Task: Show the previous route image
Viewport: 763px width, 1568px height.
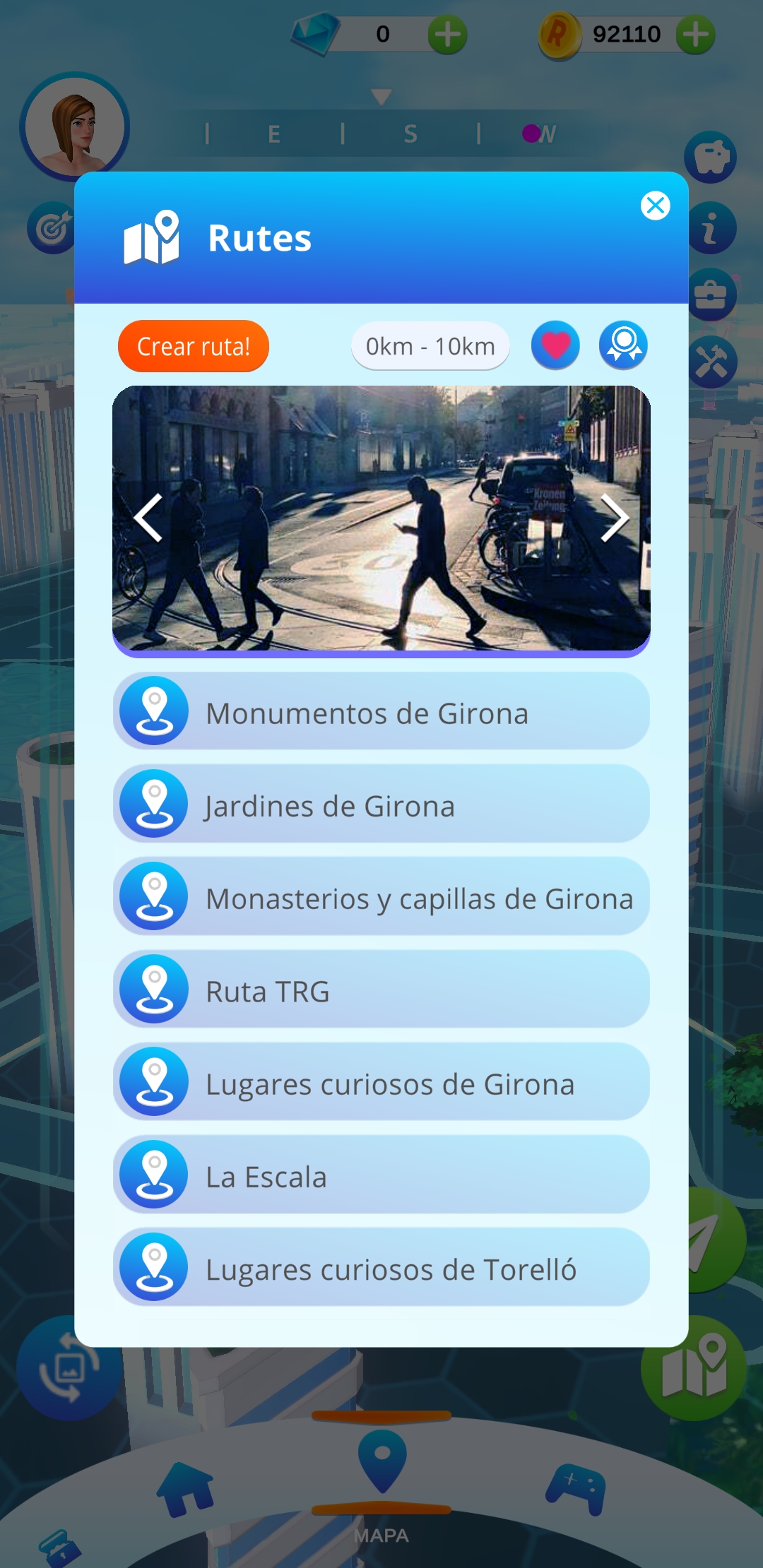Action: click(x=149, y=518)
